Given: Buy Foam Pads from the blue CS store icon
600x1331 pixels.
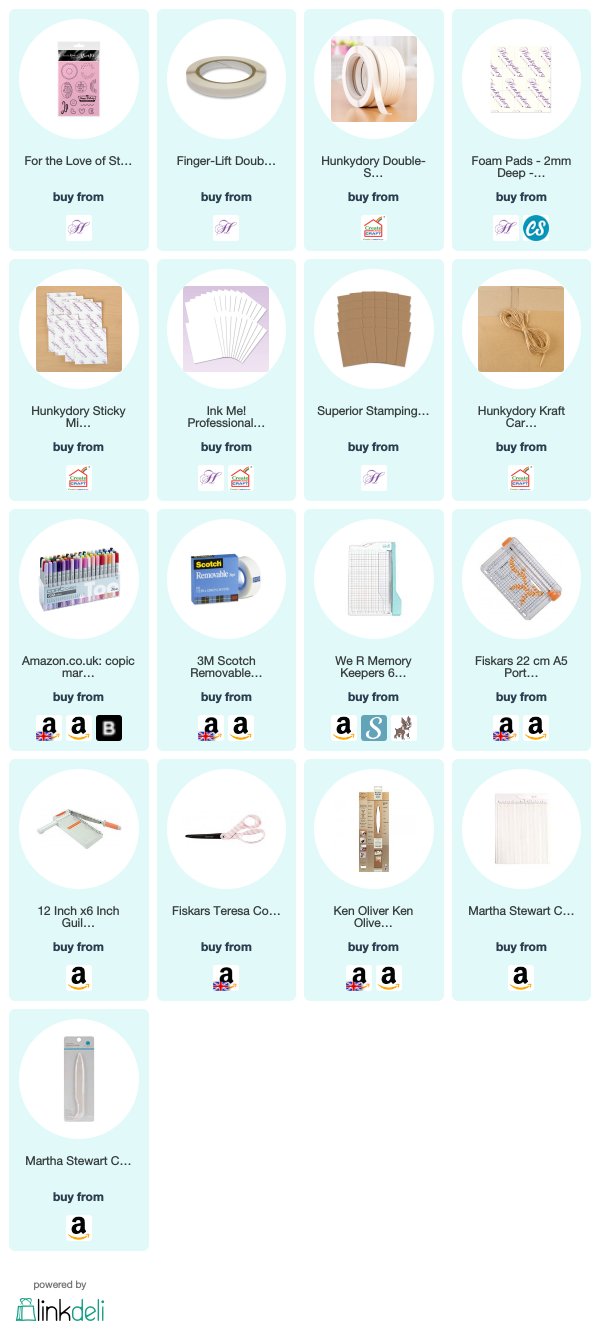Looking at the screenshot, I should coord(536,228).
